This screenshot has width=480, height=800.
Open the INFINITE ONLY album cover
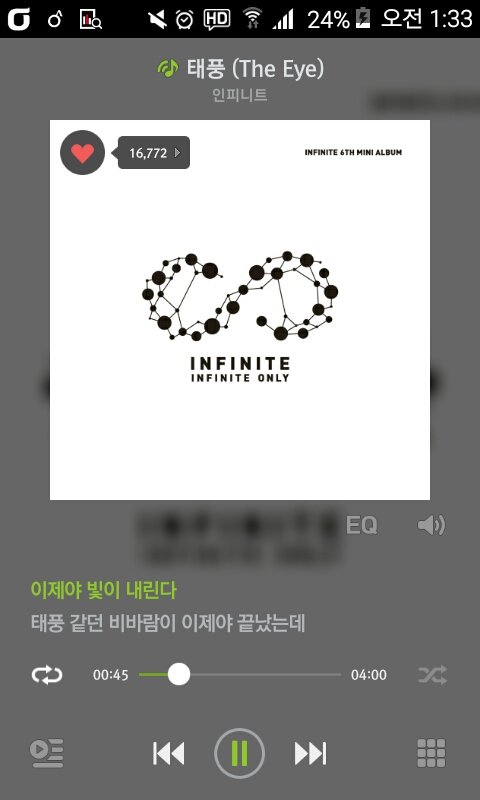tap(240, 310)
